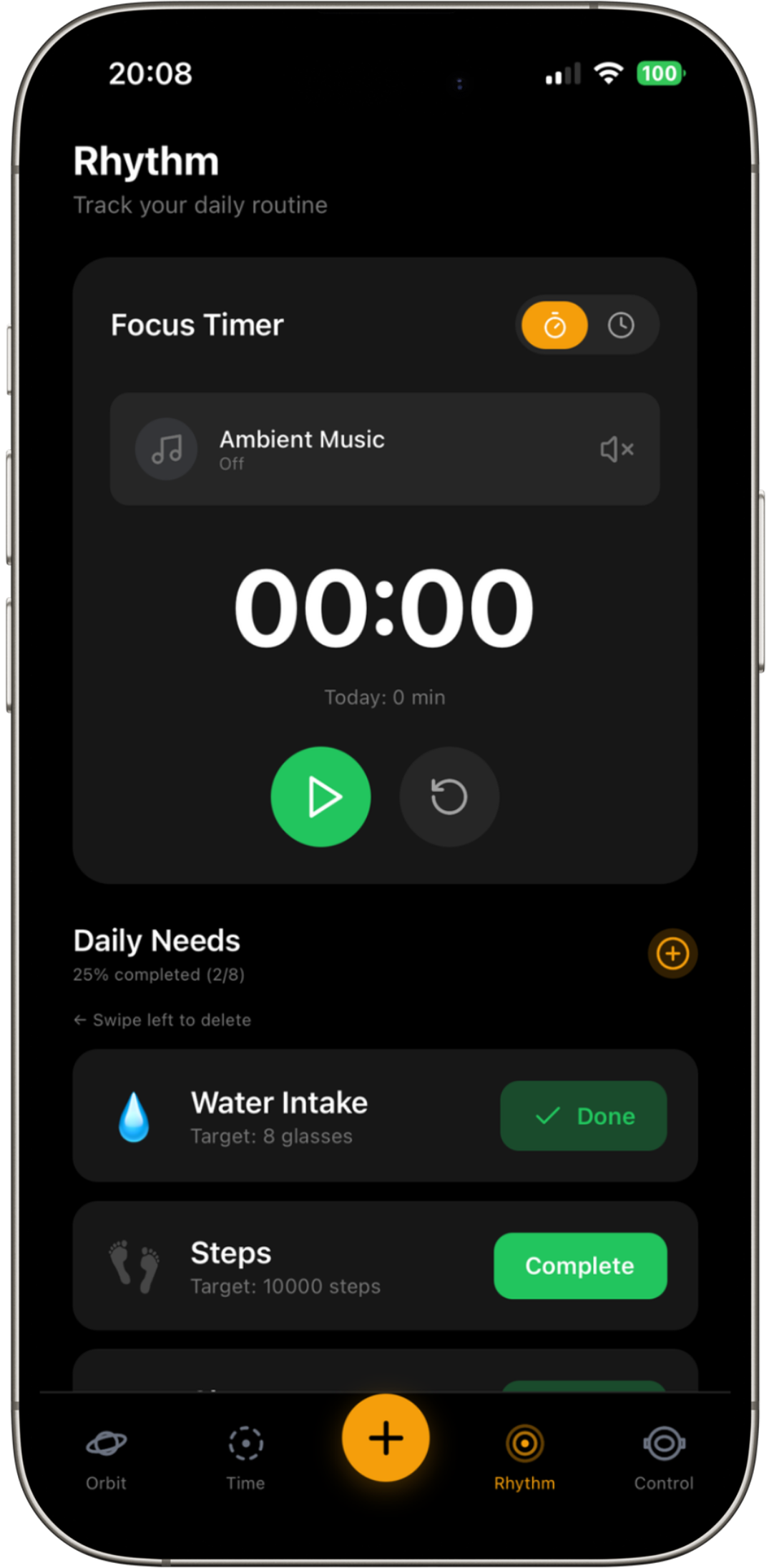Add a new daily need
Screen dimensions: 769x1568
click(x=672, y=953)
